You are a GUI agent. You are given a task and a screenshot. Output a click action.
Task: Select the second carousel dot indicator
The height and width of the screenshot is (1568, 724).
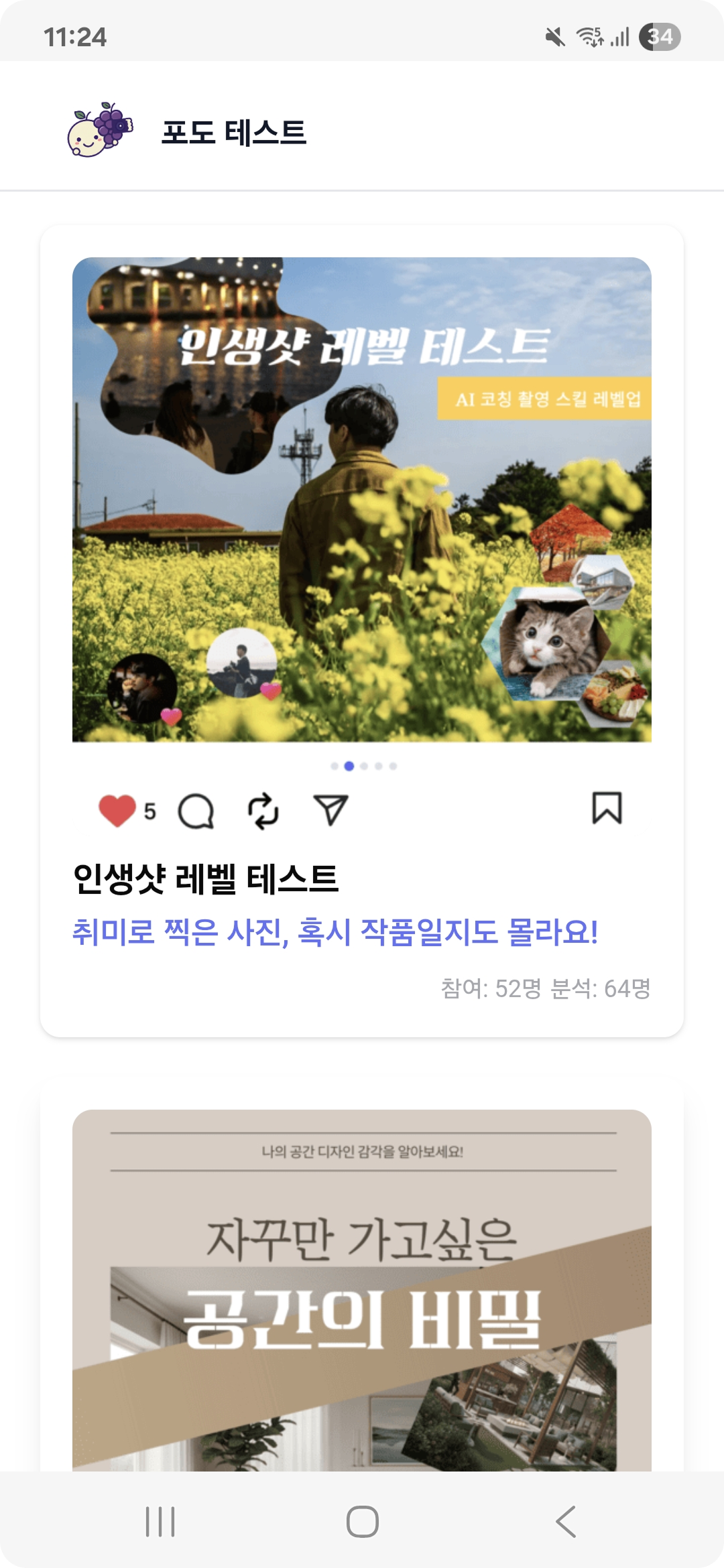point(349,766)
